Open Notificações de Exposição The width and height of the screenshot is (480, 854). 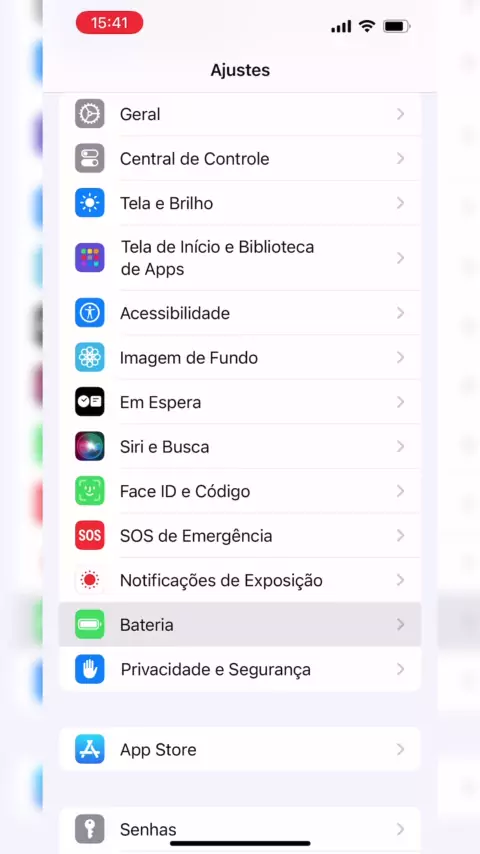coord(240,580)
